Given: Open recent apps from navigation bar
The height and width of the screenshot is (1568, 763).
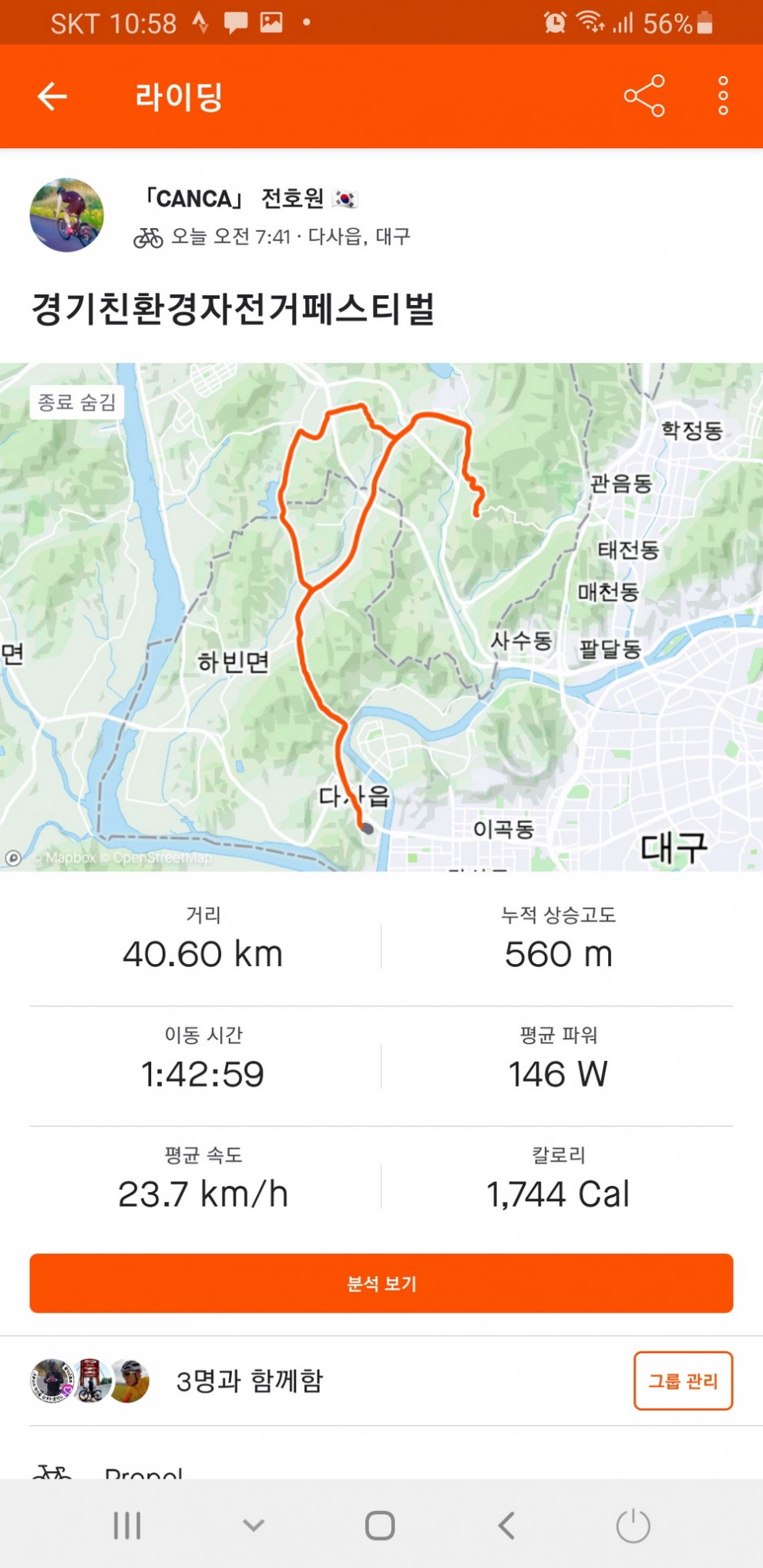Looking at the screenshot, I should 127,1526.
